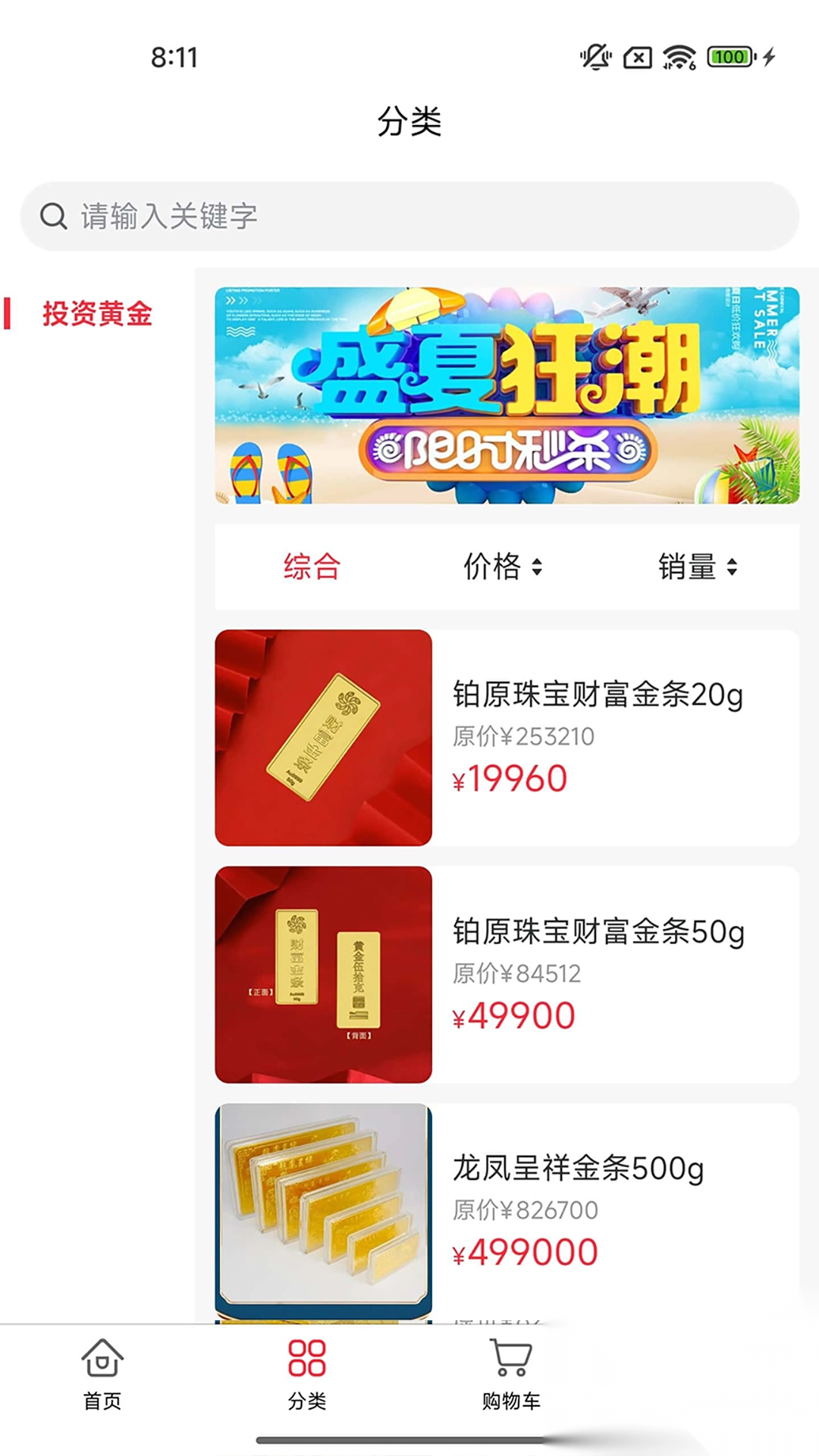
Task: Expand the 价格 sort direction arrows
Action: (539, 566)
